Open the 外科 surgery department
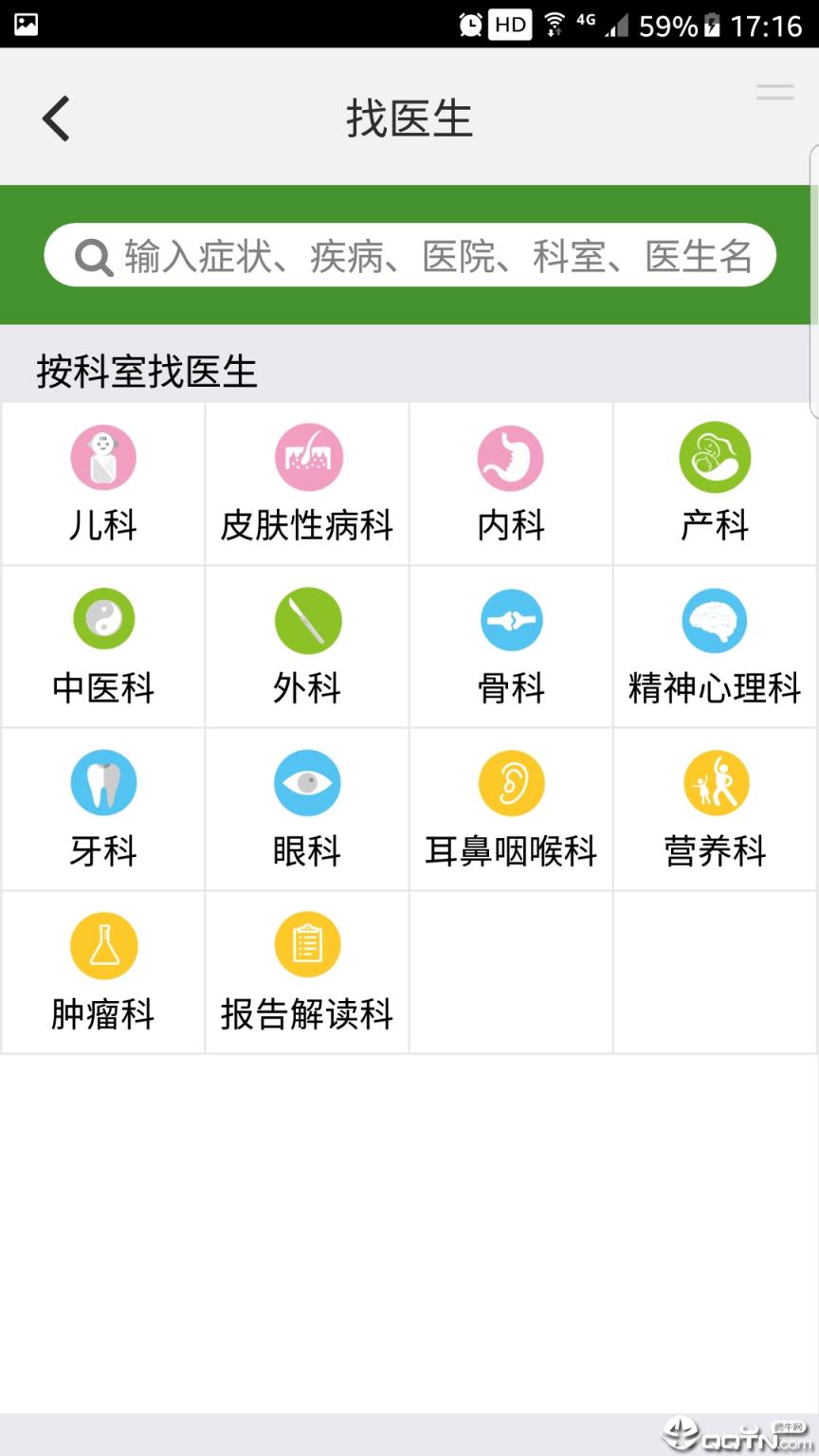 pyautogui.click(x=307, y=646)
